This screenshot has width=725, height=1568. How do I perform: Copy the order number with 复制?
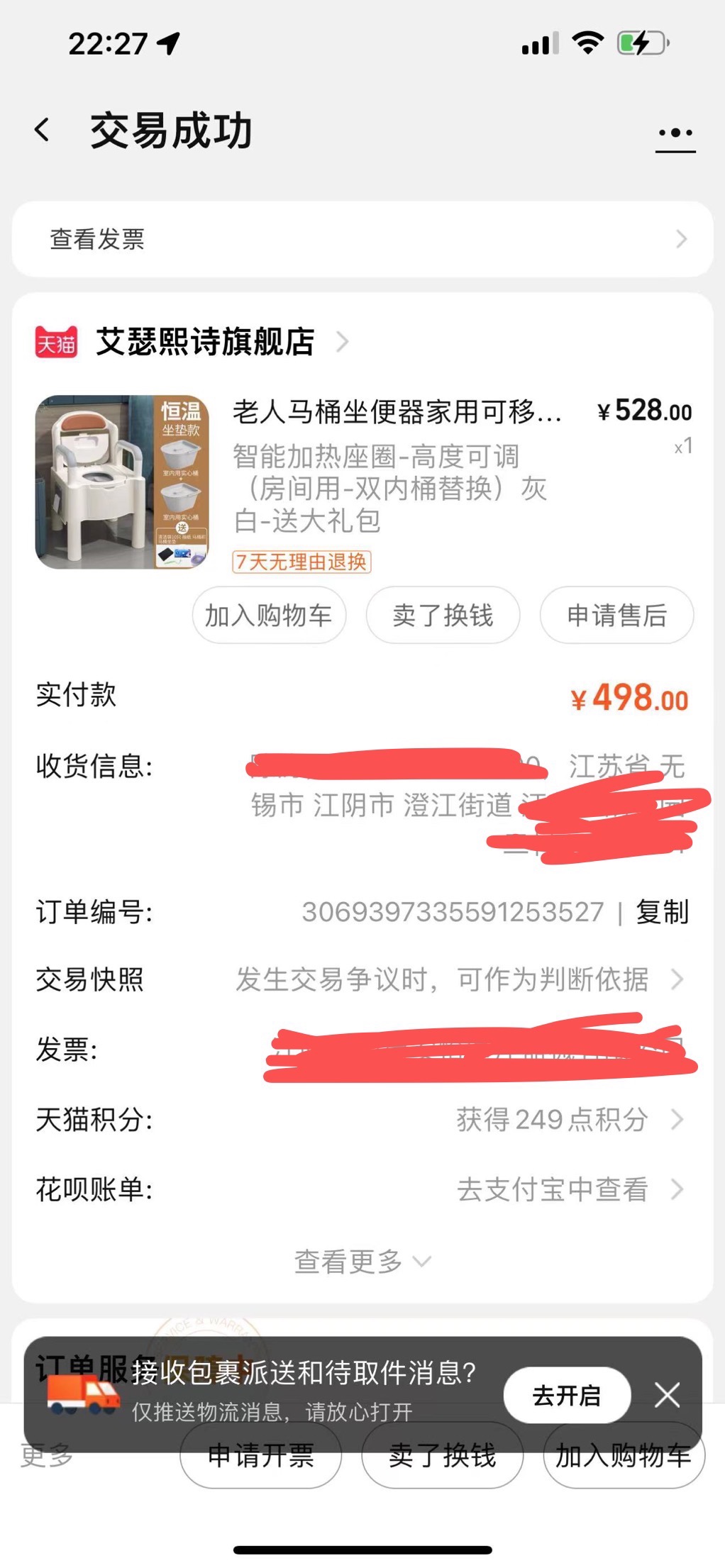pos(662,912)
